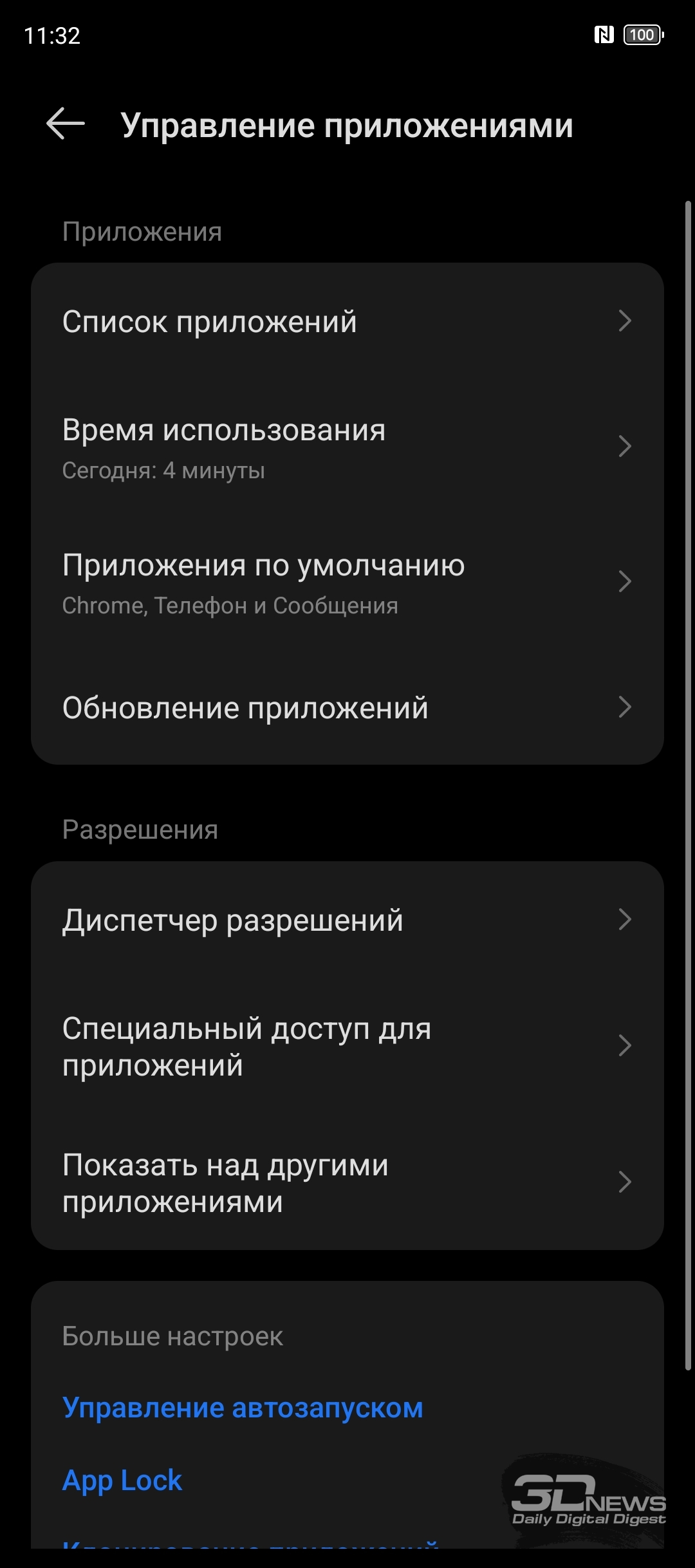Screen dimensions: 695x1568
Task: Open Время использования
Action: (x=347, y=447)
